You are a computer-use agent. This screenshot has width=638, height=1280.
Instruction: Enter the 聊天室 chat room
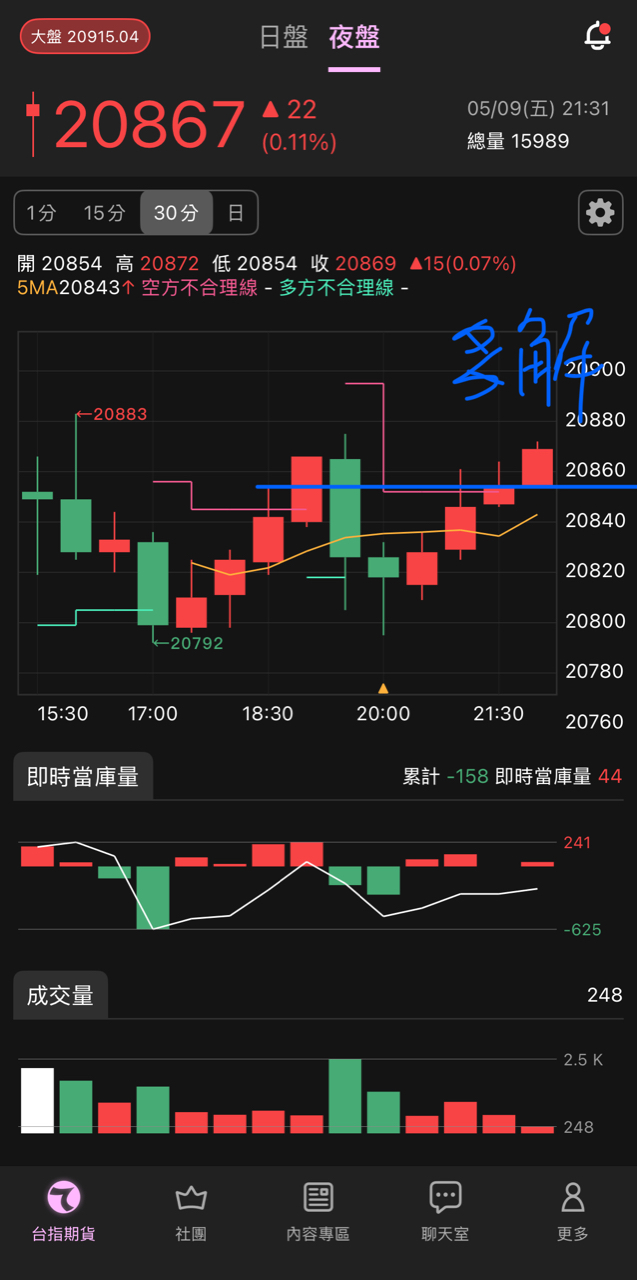445,1211
